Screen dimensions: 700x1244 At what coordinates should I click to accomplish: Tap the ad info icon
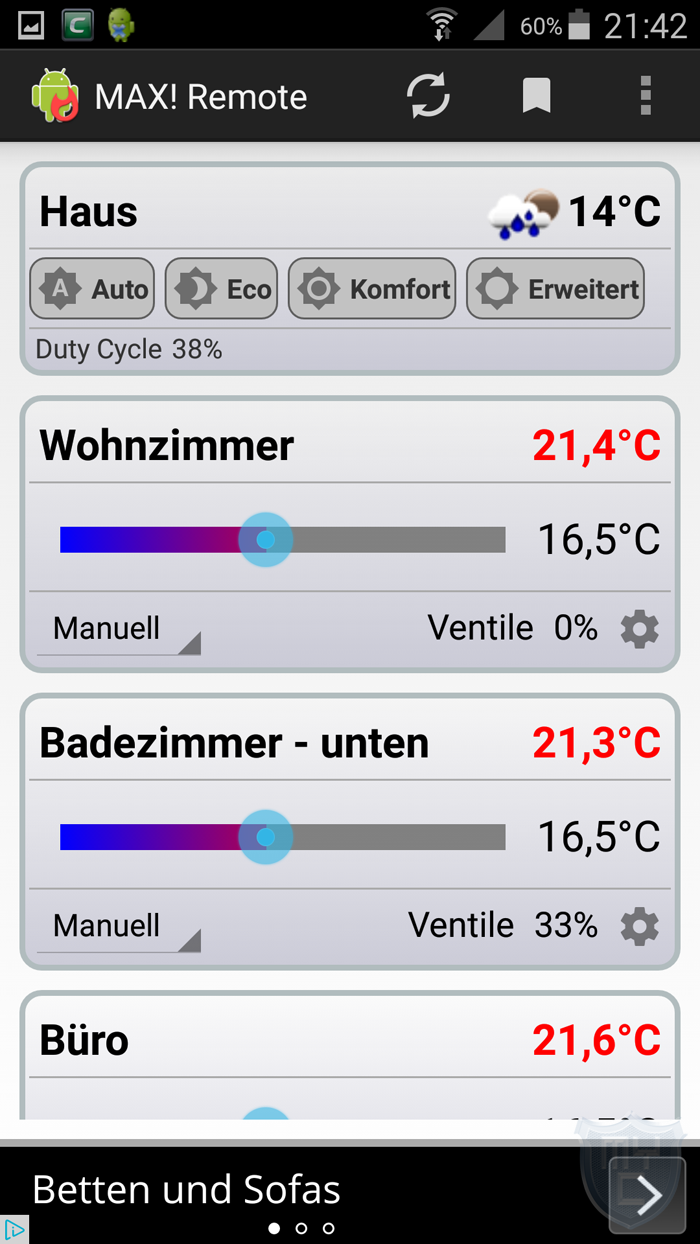[x=15, y=1229]
